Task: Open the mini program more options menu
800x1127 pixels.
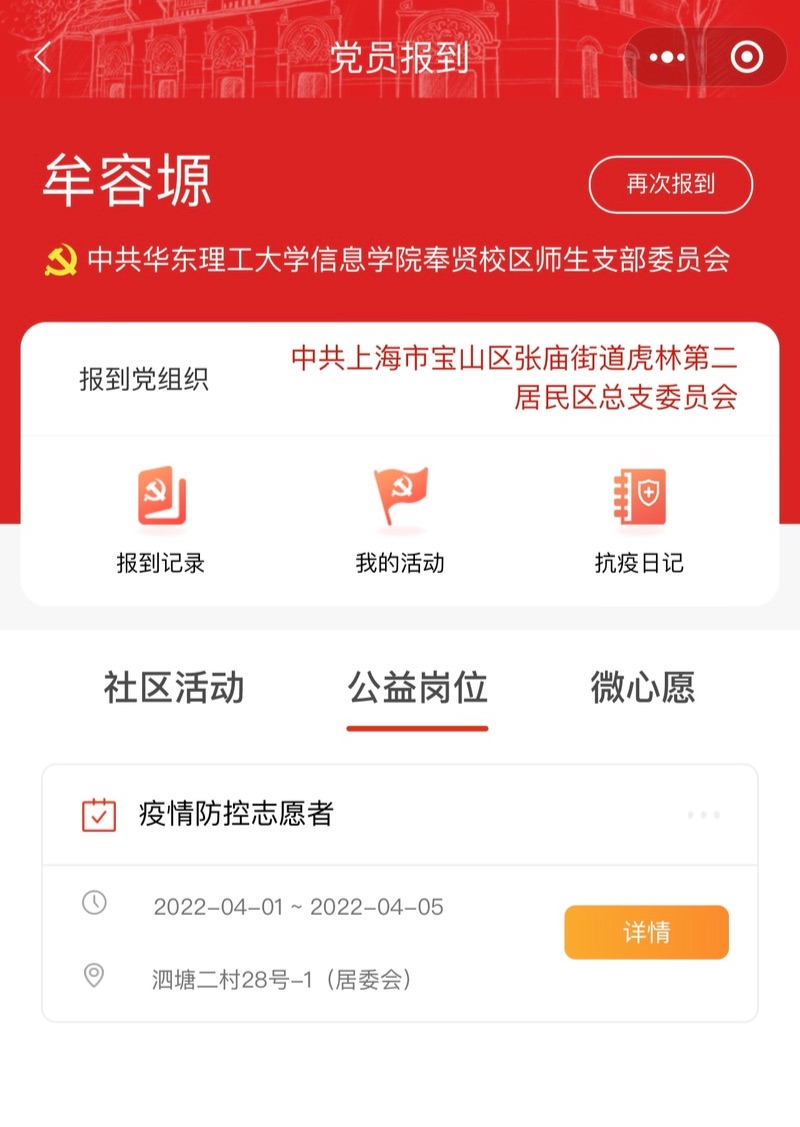Action: click(x=667, y=58)
